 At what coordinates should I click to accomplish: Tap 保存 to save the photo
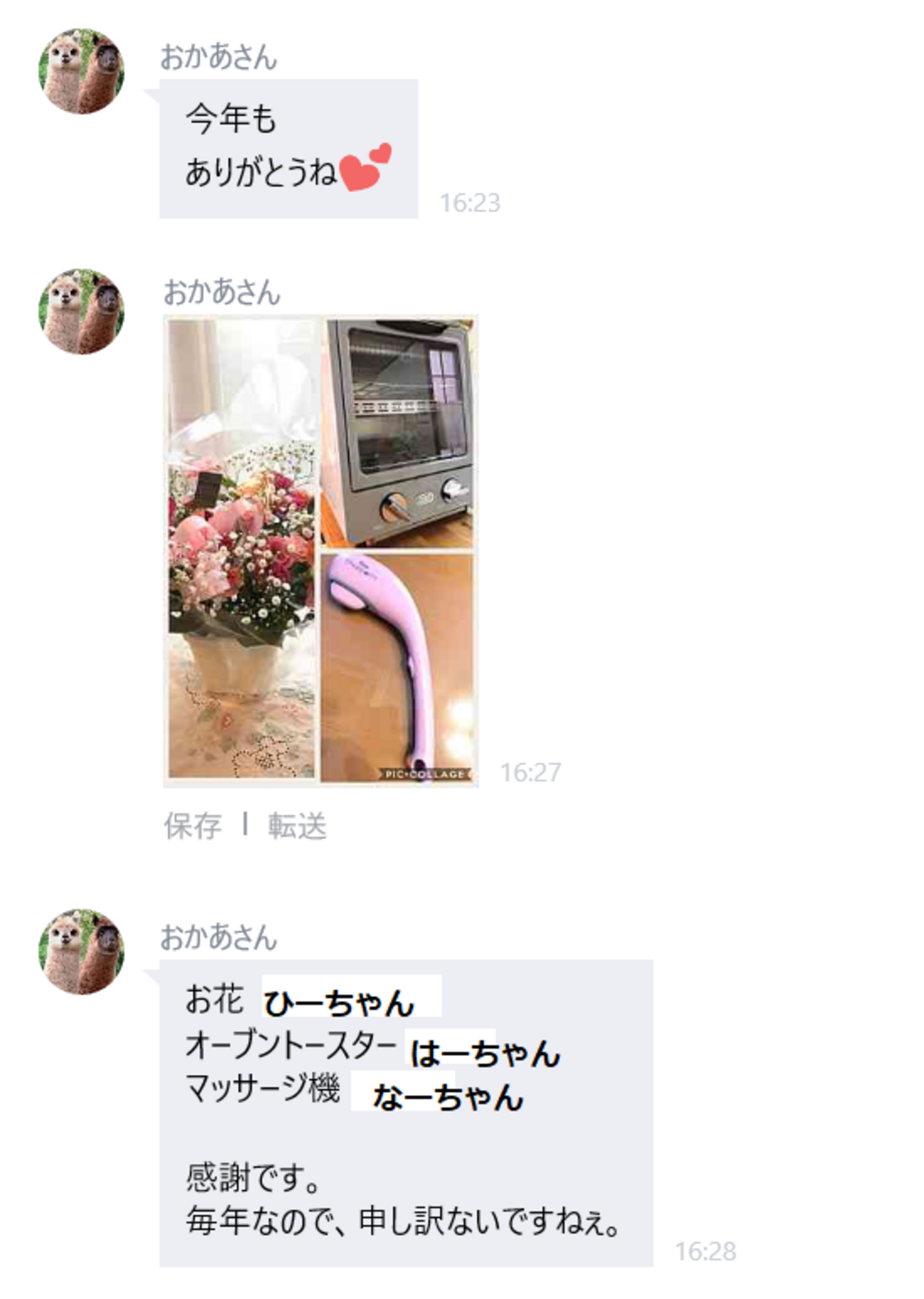[193, 826]
